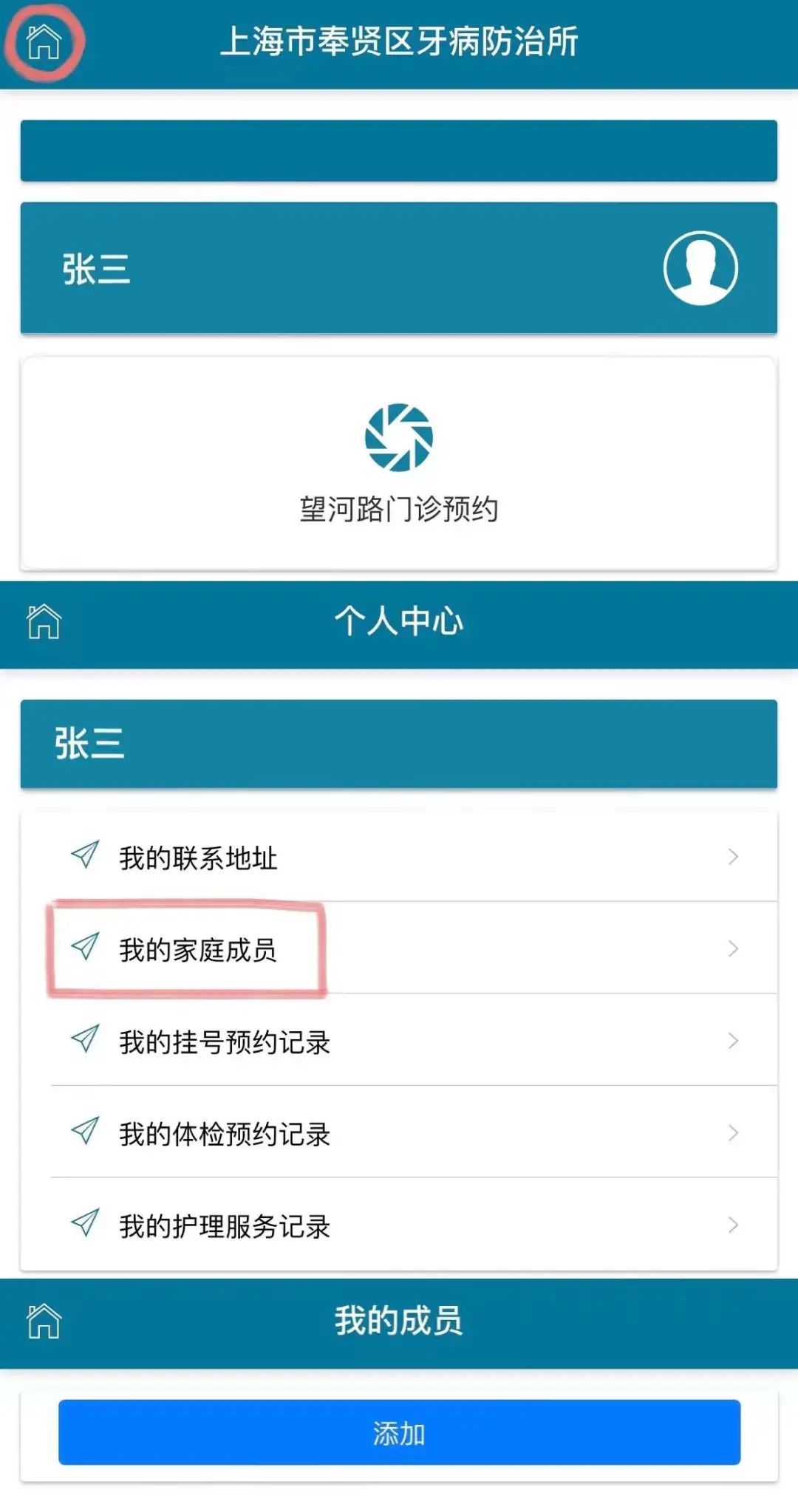Tap home icon in 个人中心 header
The image size is (798, 1512).
[x=44, y=621]
